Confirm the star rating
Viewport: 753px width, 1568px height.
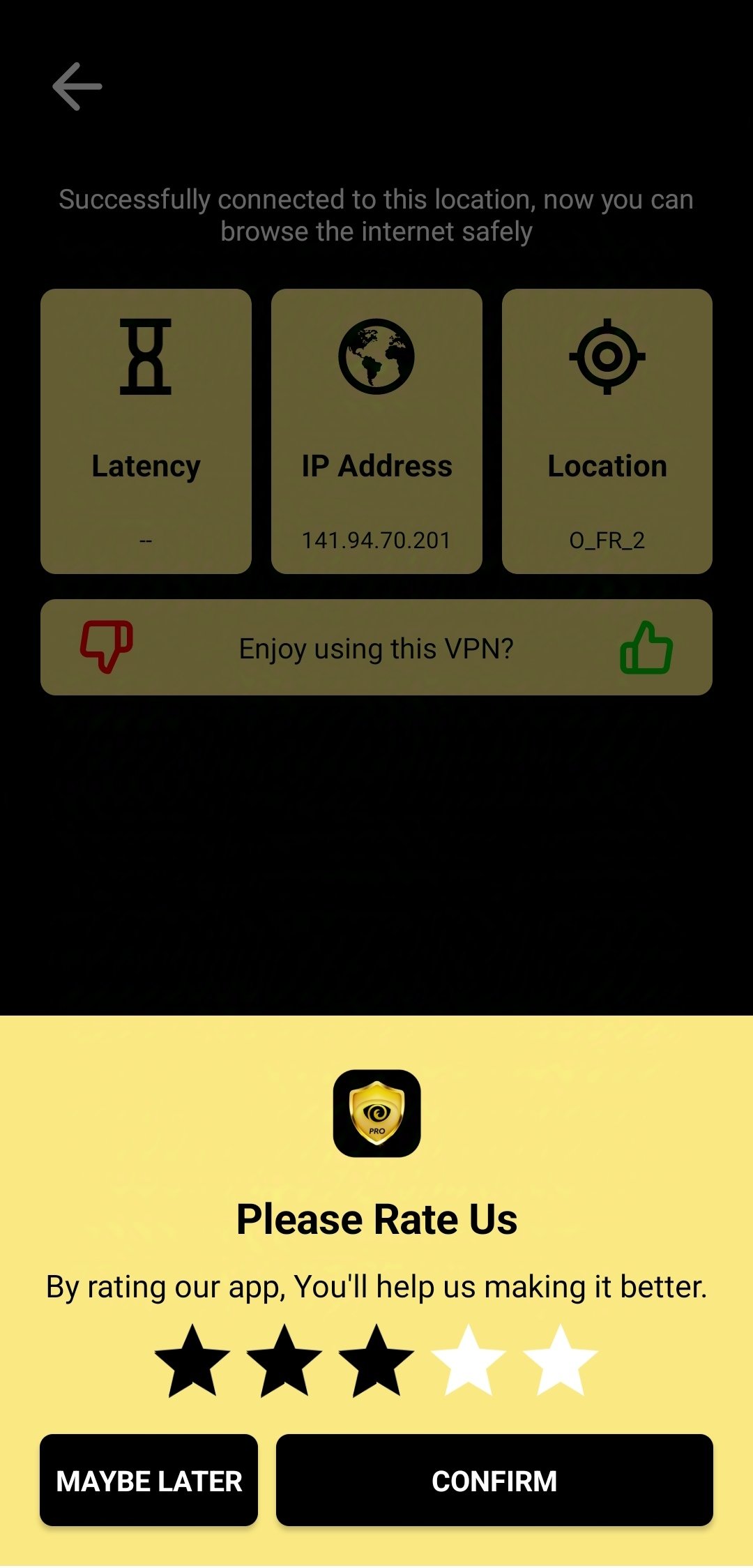coord(494,1480)
